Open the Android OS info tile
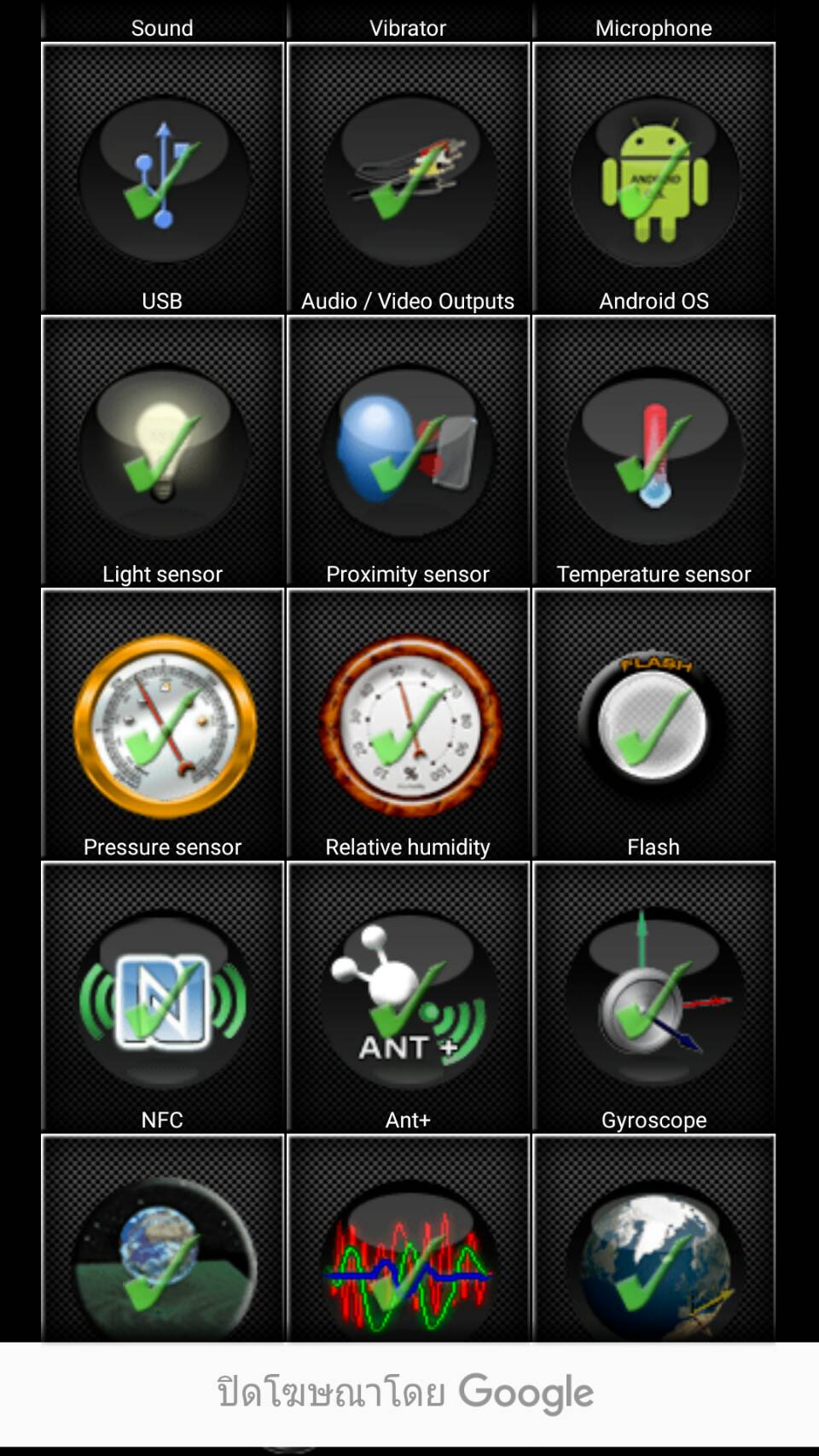Image resolution: width=819 pixels, height=1456 pixels. pos(653,179)
